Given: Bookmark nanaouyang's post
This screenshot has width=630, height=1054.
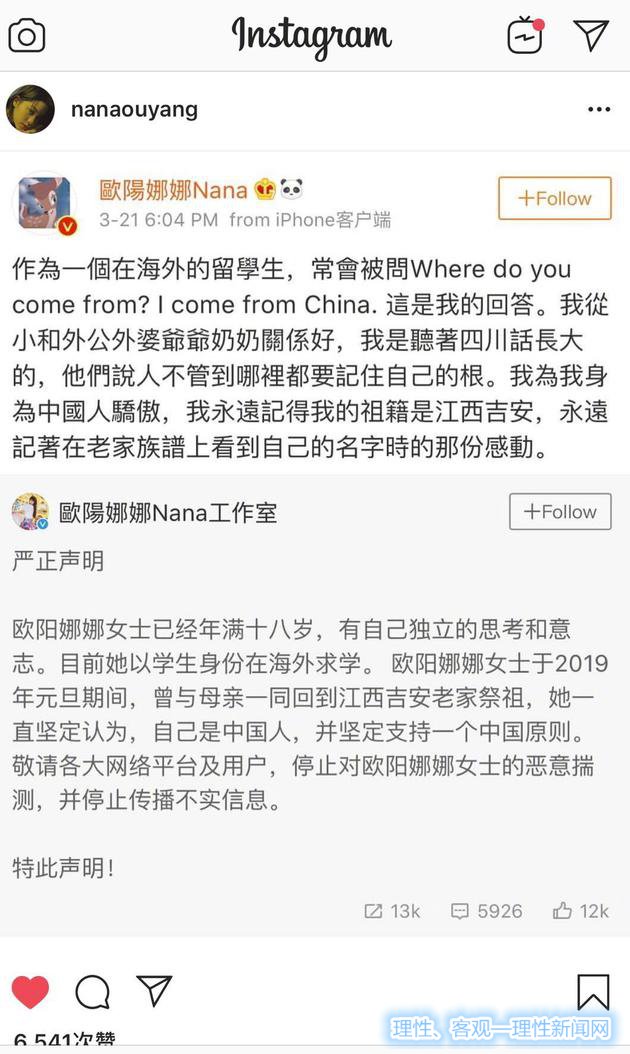Looking at the screenshot, I should [593, 991].
